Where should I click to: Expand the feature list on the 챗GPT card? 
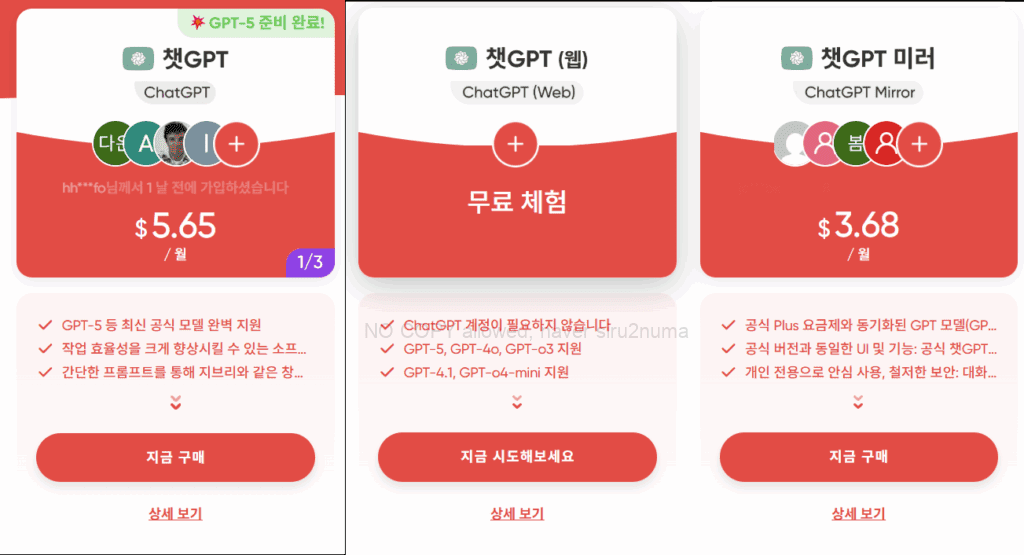coord(175,403)
